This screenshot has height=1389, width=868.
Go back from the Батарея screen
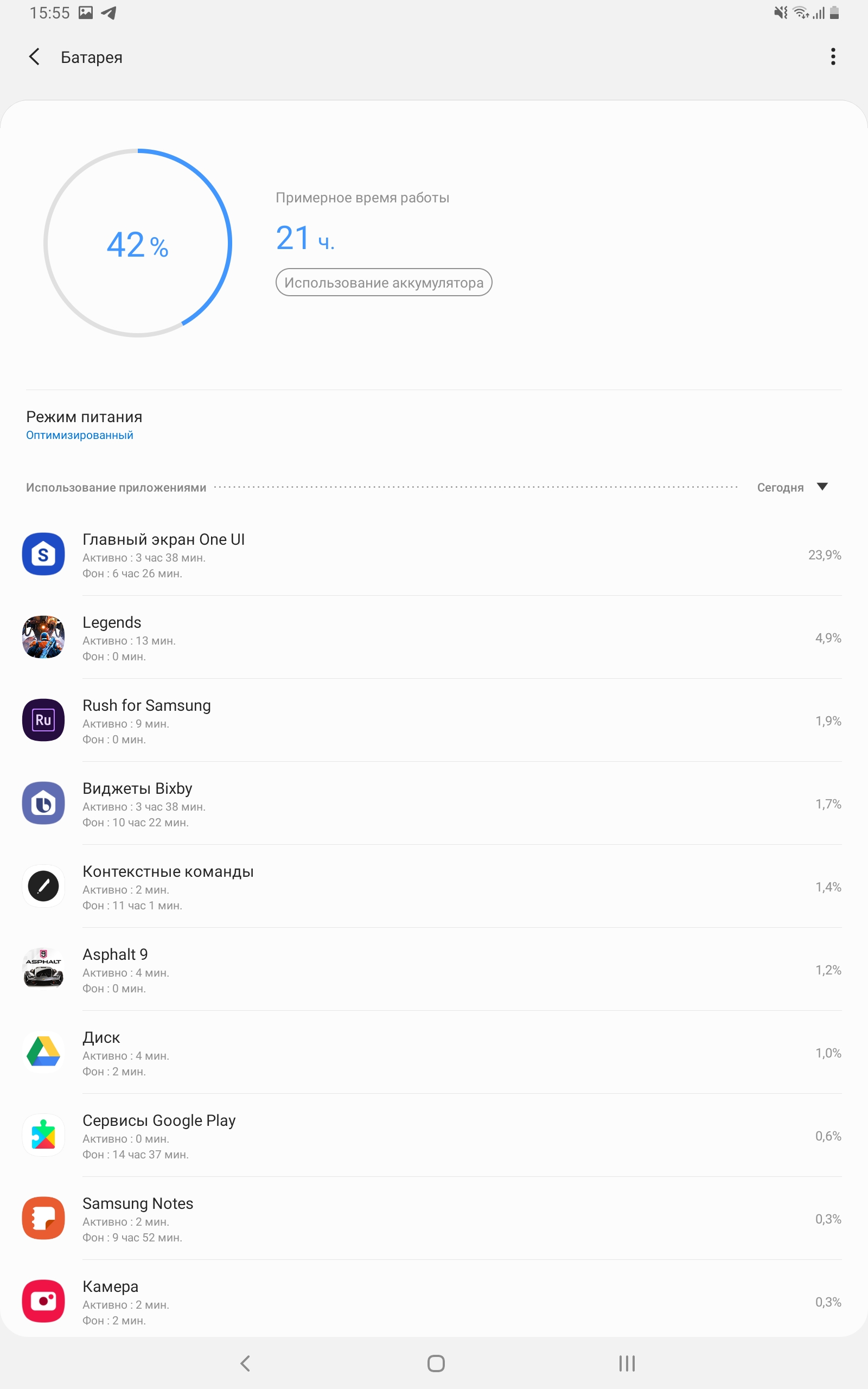tap(34, 57)
